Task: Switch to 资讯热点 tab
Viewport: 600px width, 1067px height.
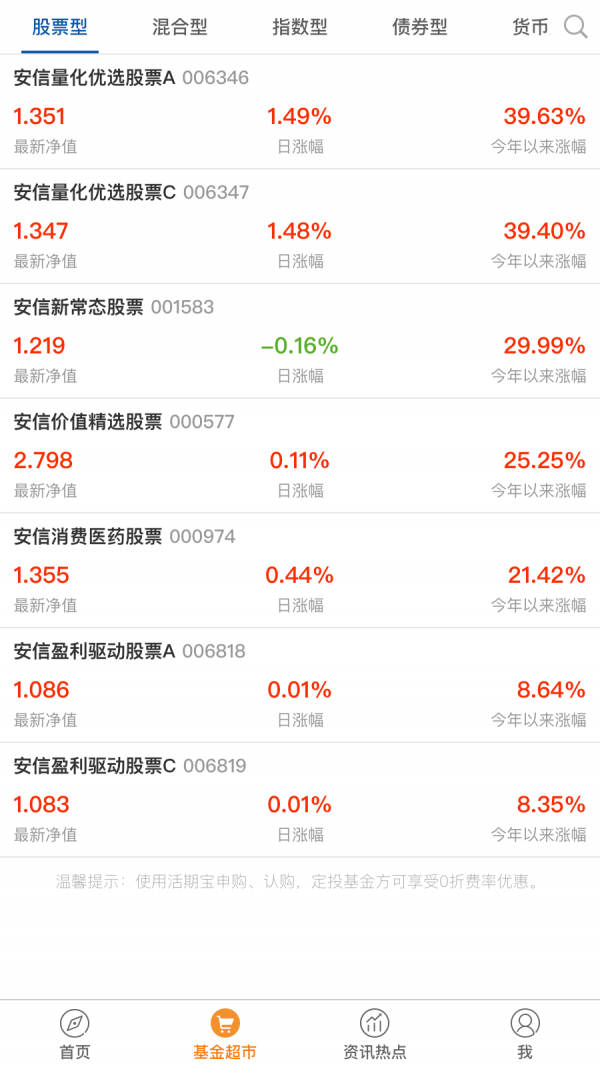Action: pos(375,1034)
